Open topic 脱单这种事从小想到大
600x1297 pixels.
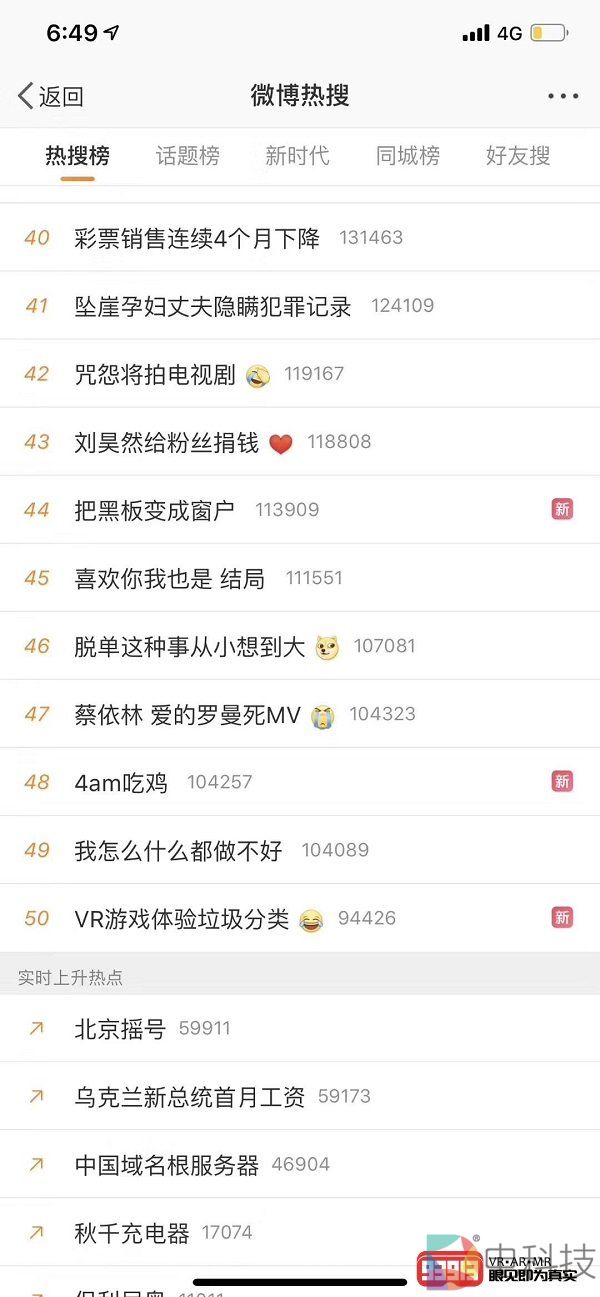click(190, 646)
